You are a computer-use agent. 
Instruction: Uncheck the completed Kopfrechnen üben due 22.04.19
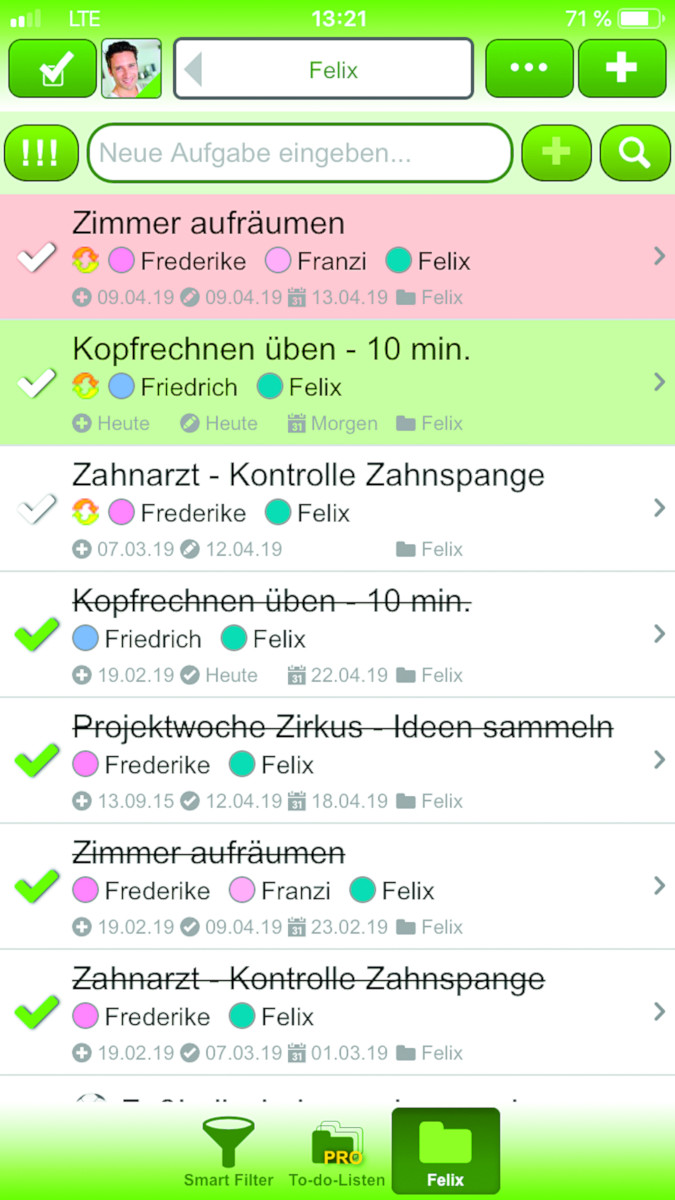point(36,635)
